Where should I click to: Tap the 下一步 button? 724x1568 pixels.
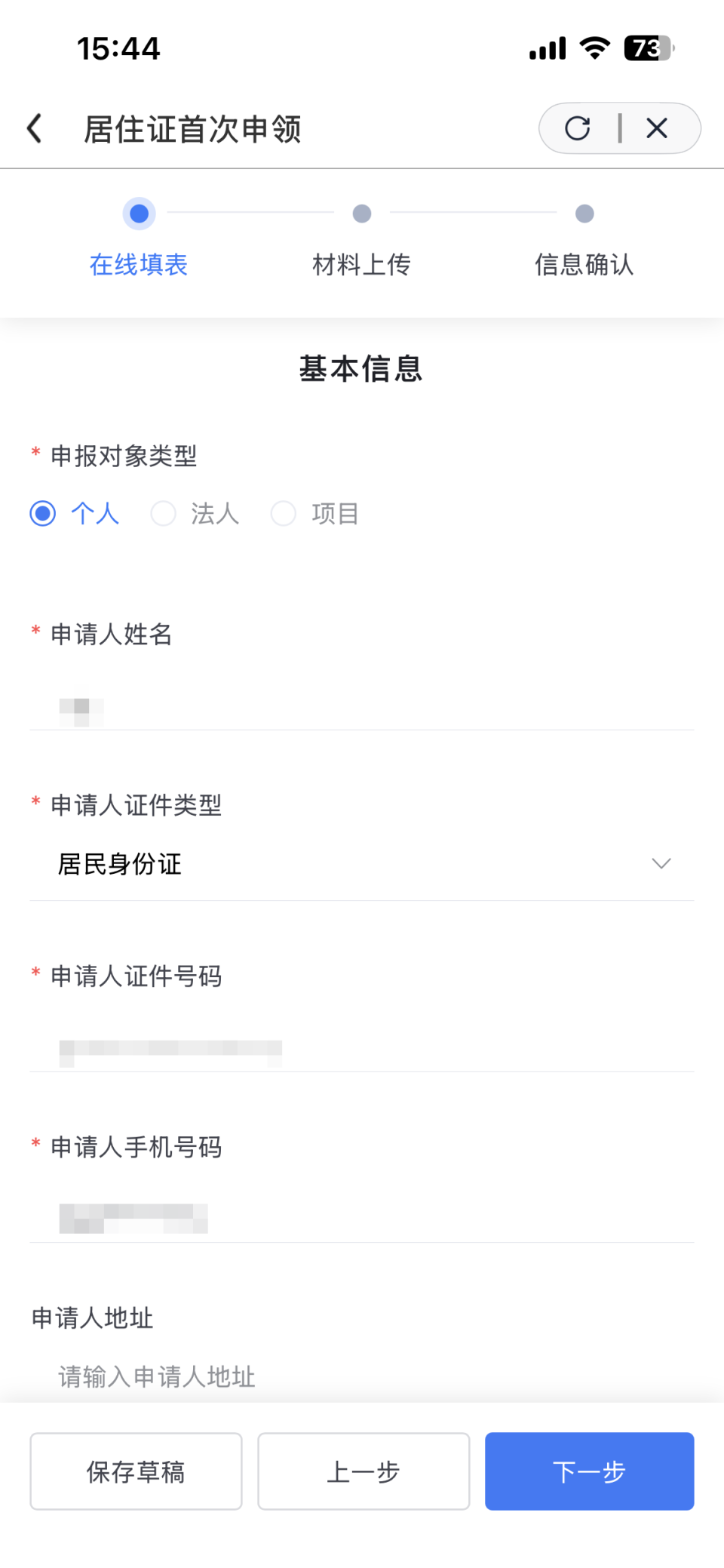[590, 1471]
